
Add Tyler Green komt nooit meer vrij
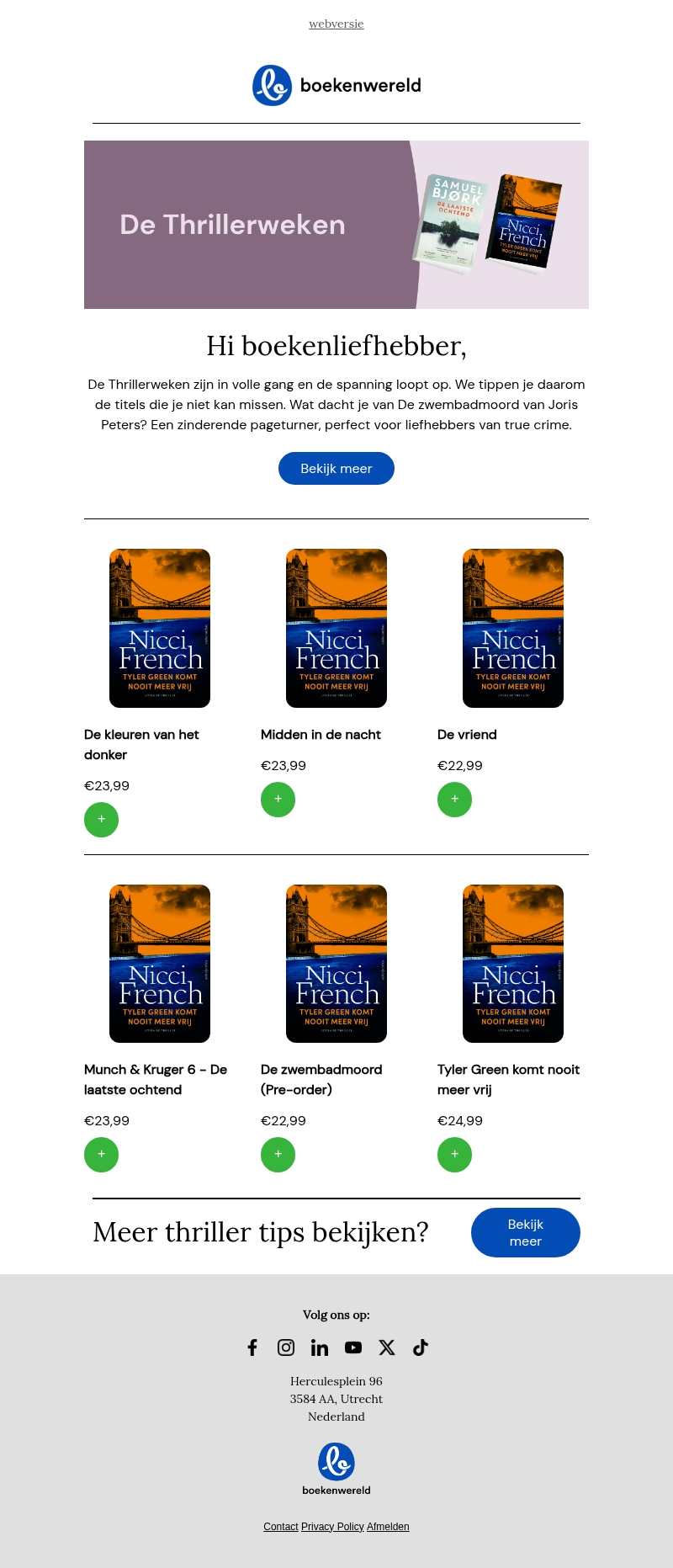coord(454,1154)
